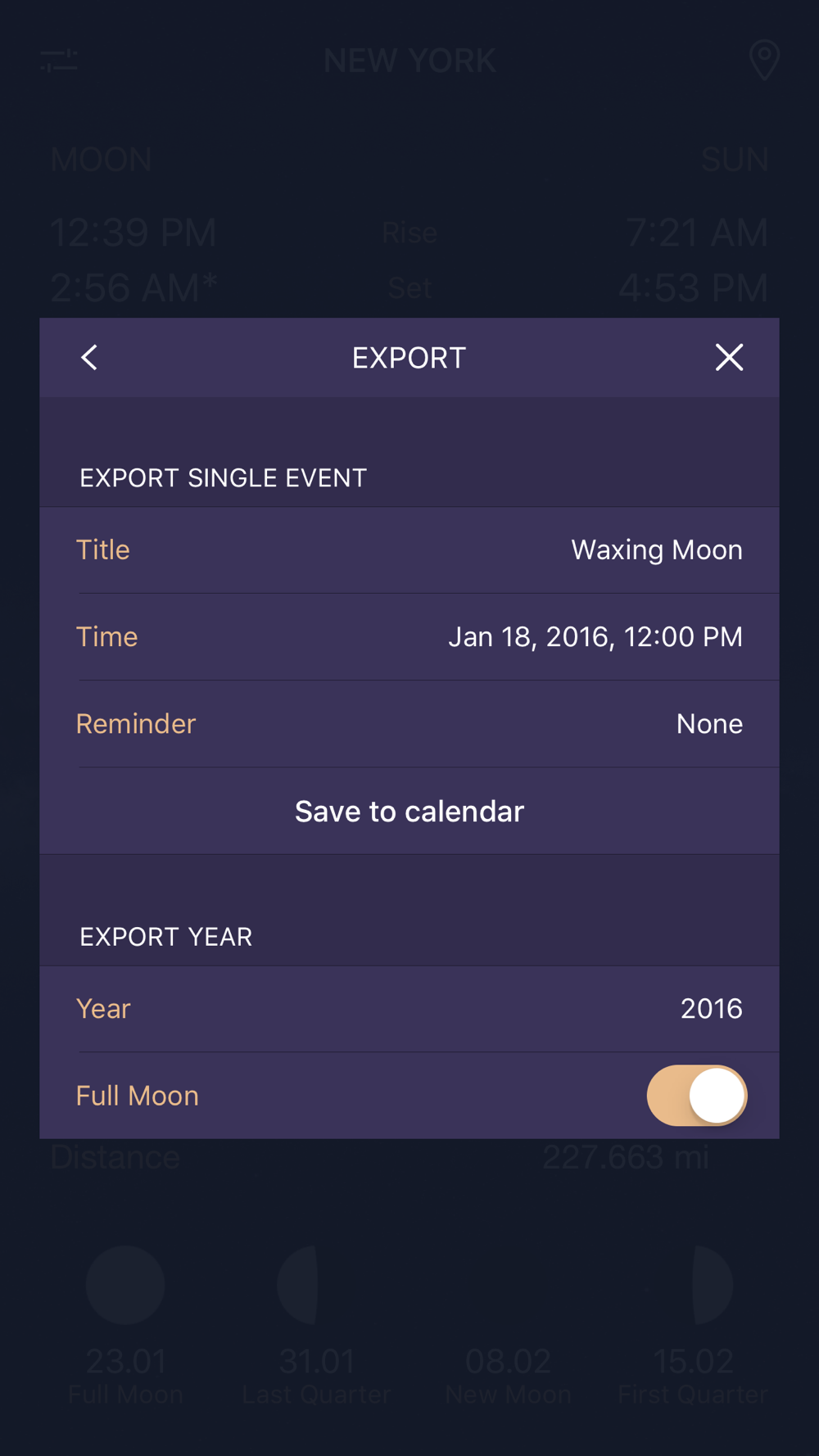Go back from the Export dialog
Screen dimensions: 819x1456
click(x=89, y=357)
